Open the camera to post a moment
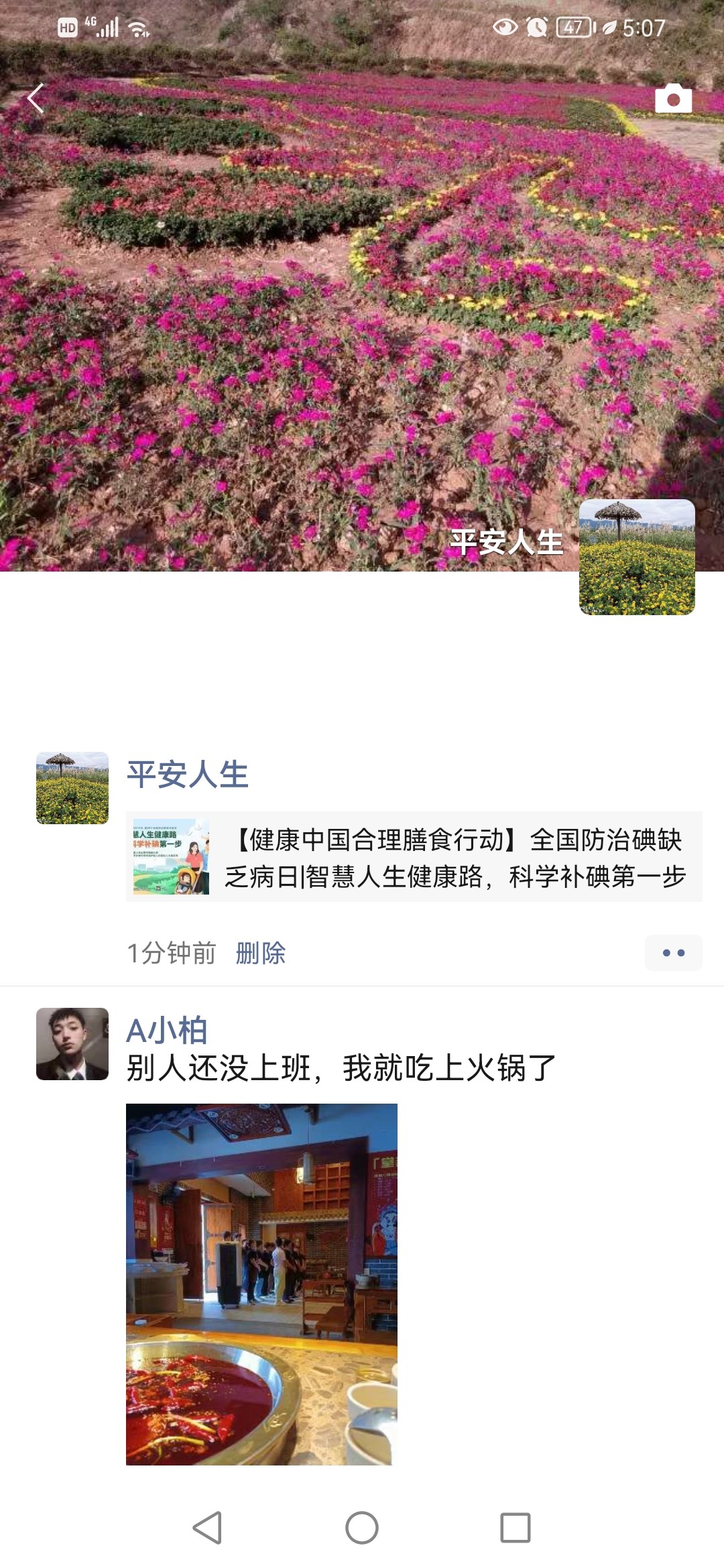 pos(673,99)
